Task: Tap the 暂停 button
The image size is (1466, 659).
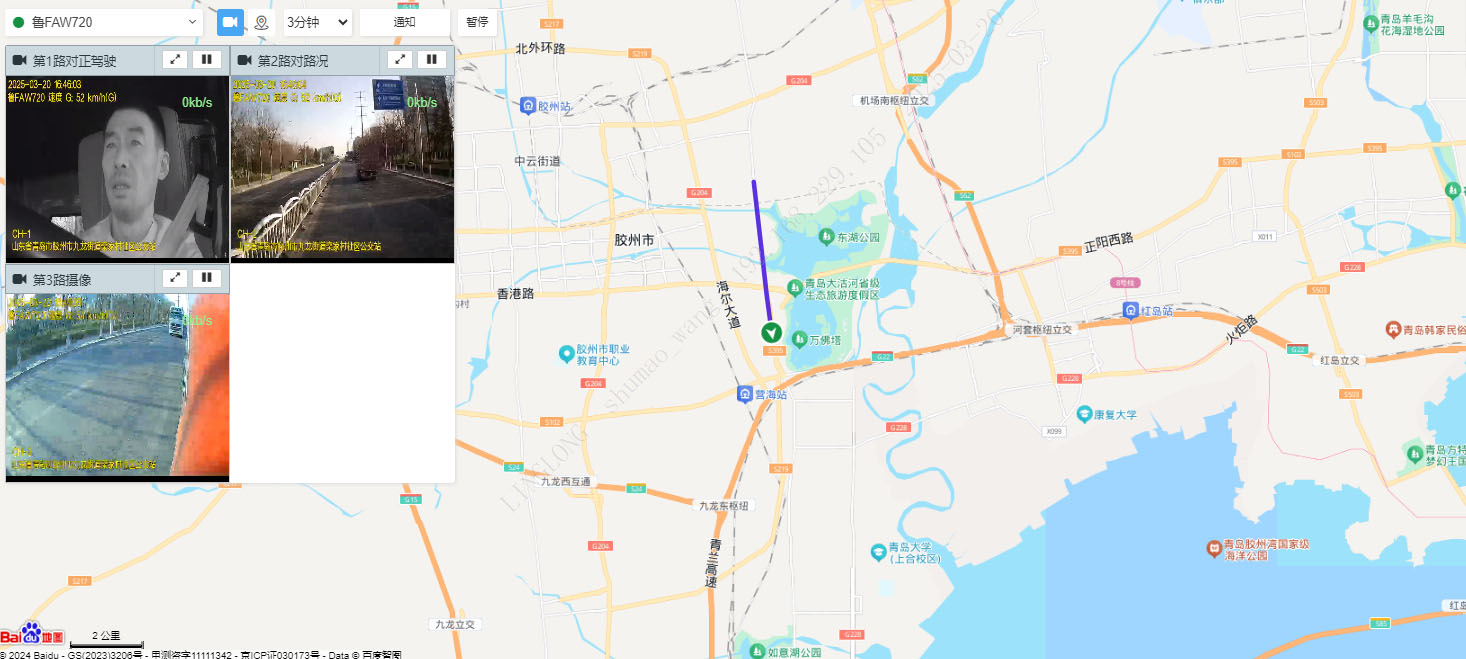Action: click(x=477, y=22)
